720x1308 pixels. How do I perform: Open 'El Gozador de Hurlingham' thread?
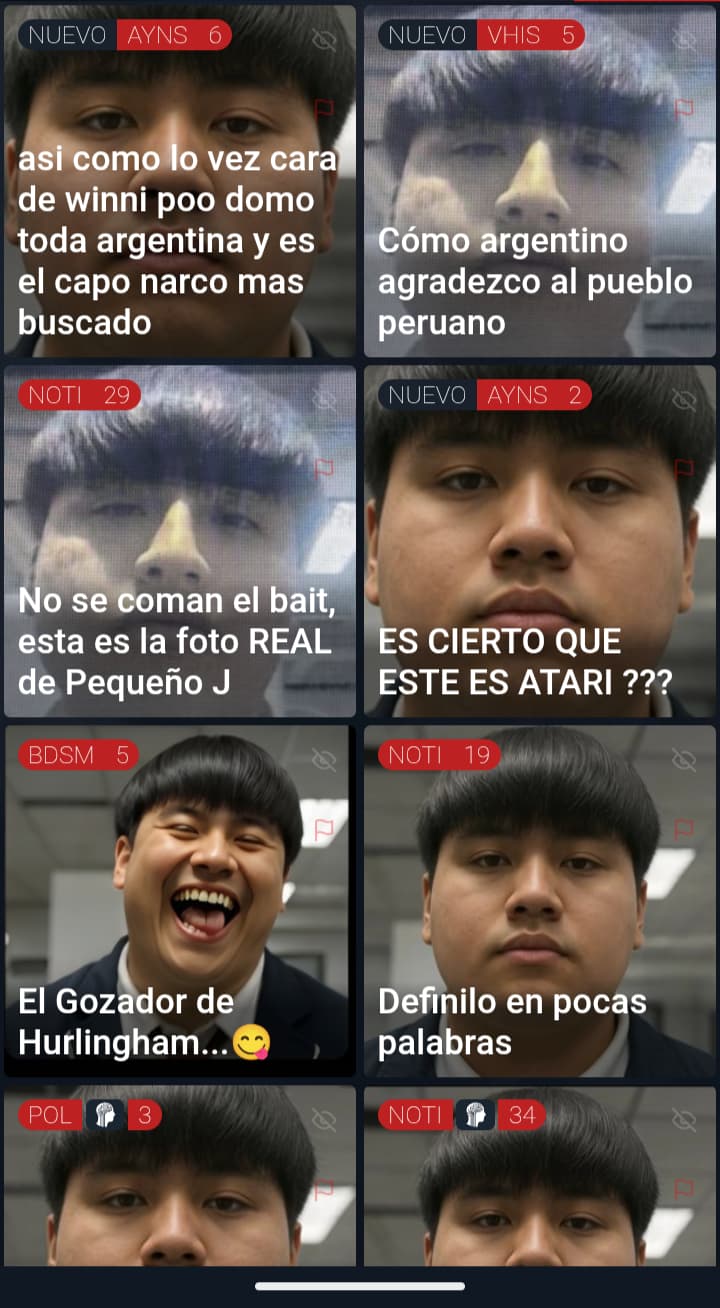pyautogui.click(x=178, y=1020)
